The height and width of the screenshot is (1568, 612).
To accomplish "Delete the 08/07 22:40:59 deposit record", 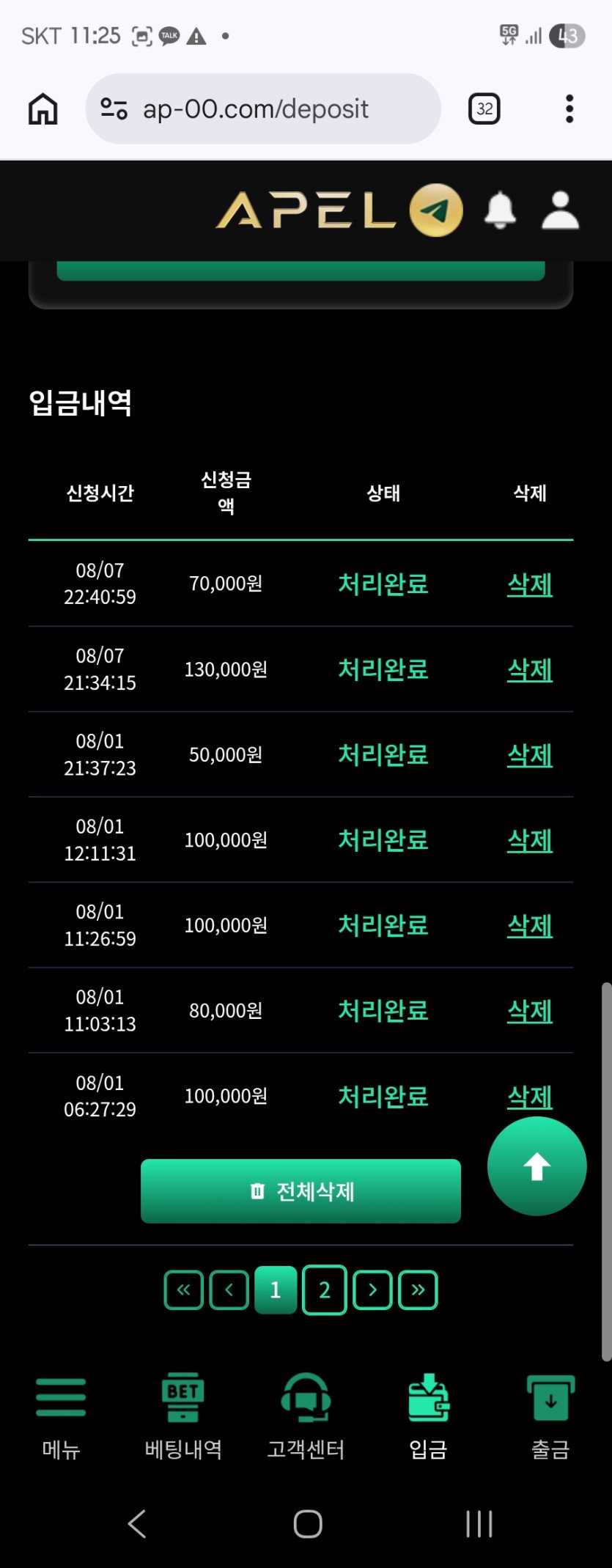I will (x=530, y=584).
